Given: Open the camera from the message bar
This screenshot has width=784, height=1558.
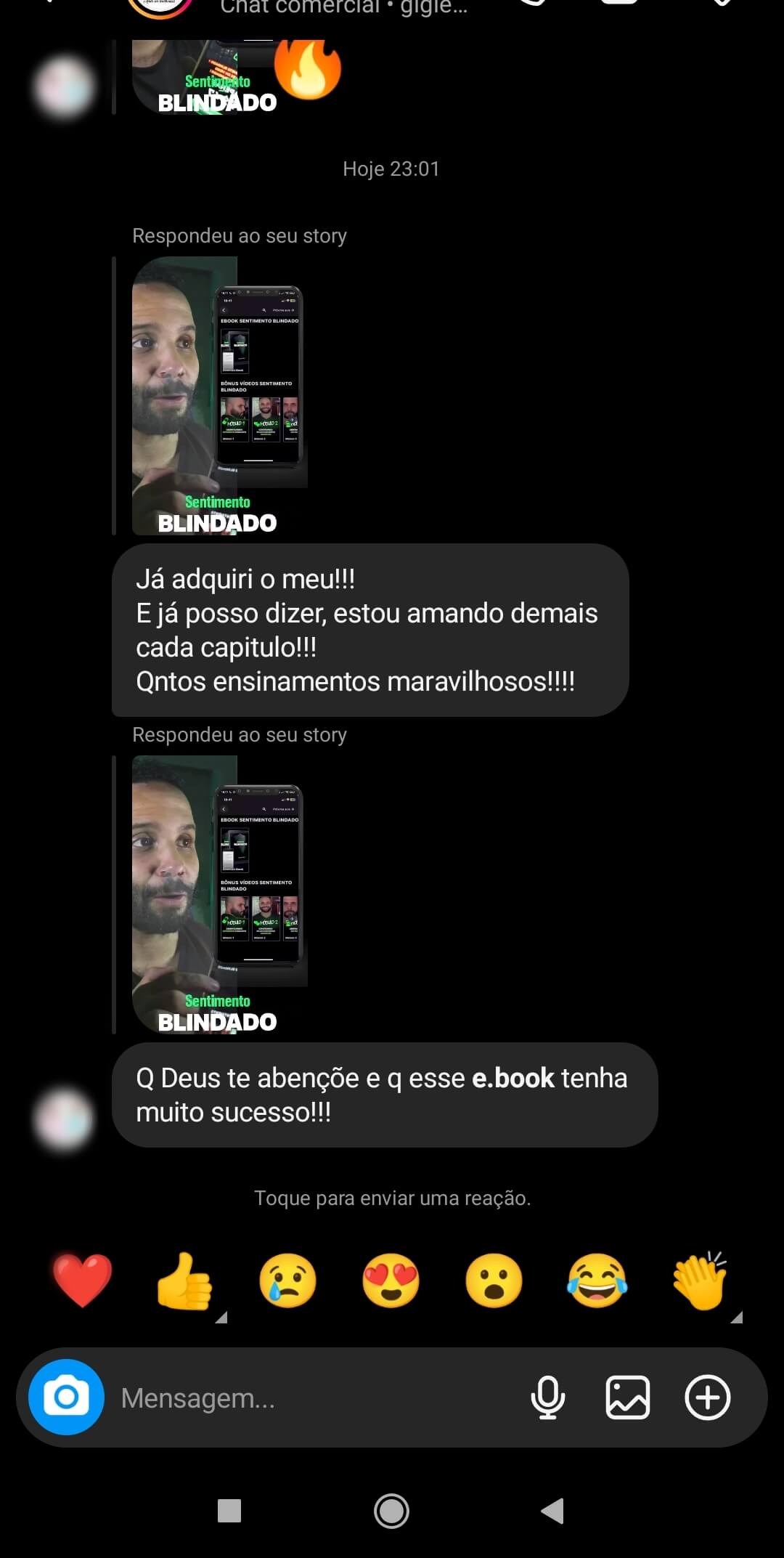Looking at the screenshot, I should click(66, 1397).
